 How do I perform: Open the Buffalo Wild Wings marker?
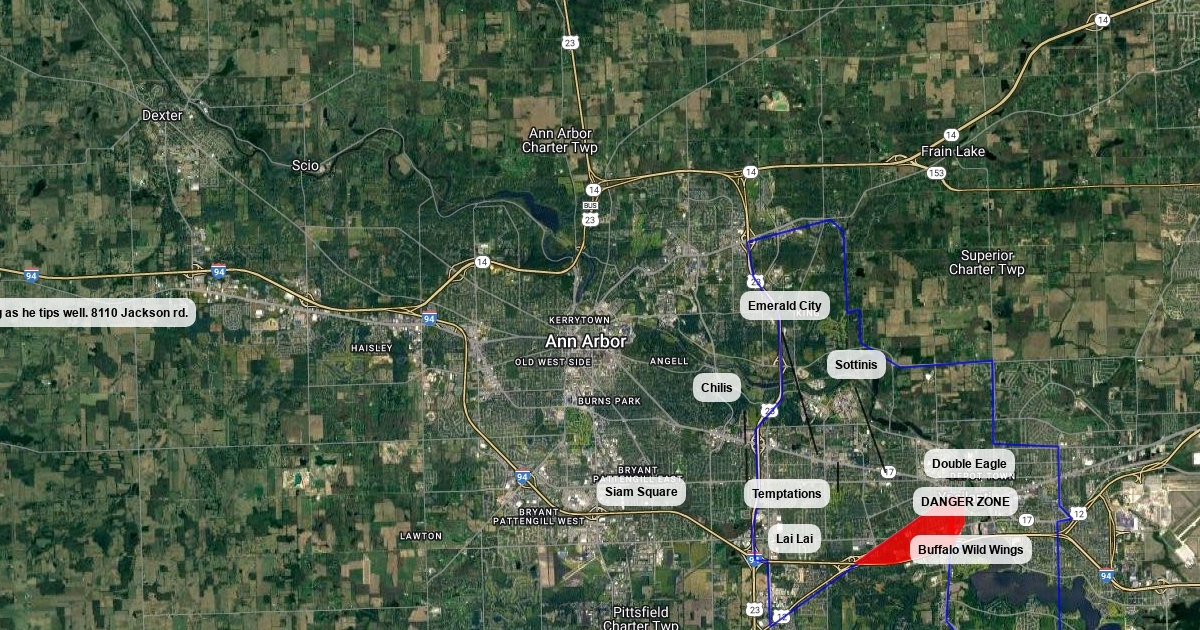pyautogui.click(x=970, y=550)
